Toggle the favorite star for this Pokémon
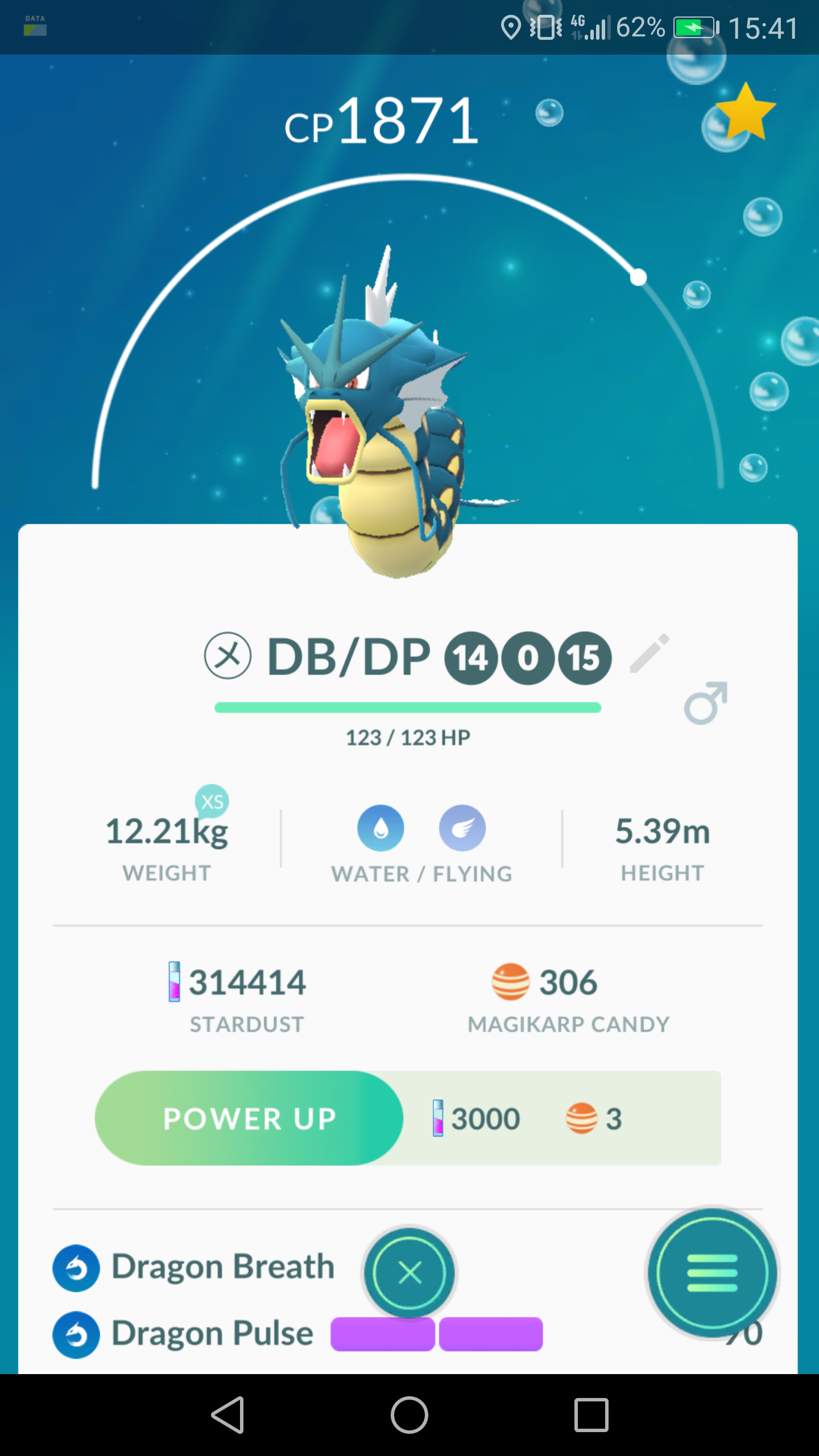Screen dimensions: 819x1456 (746, 112)
